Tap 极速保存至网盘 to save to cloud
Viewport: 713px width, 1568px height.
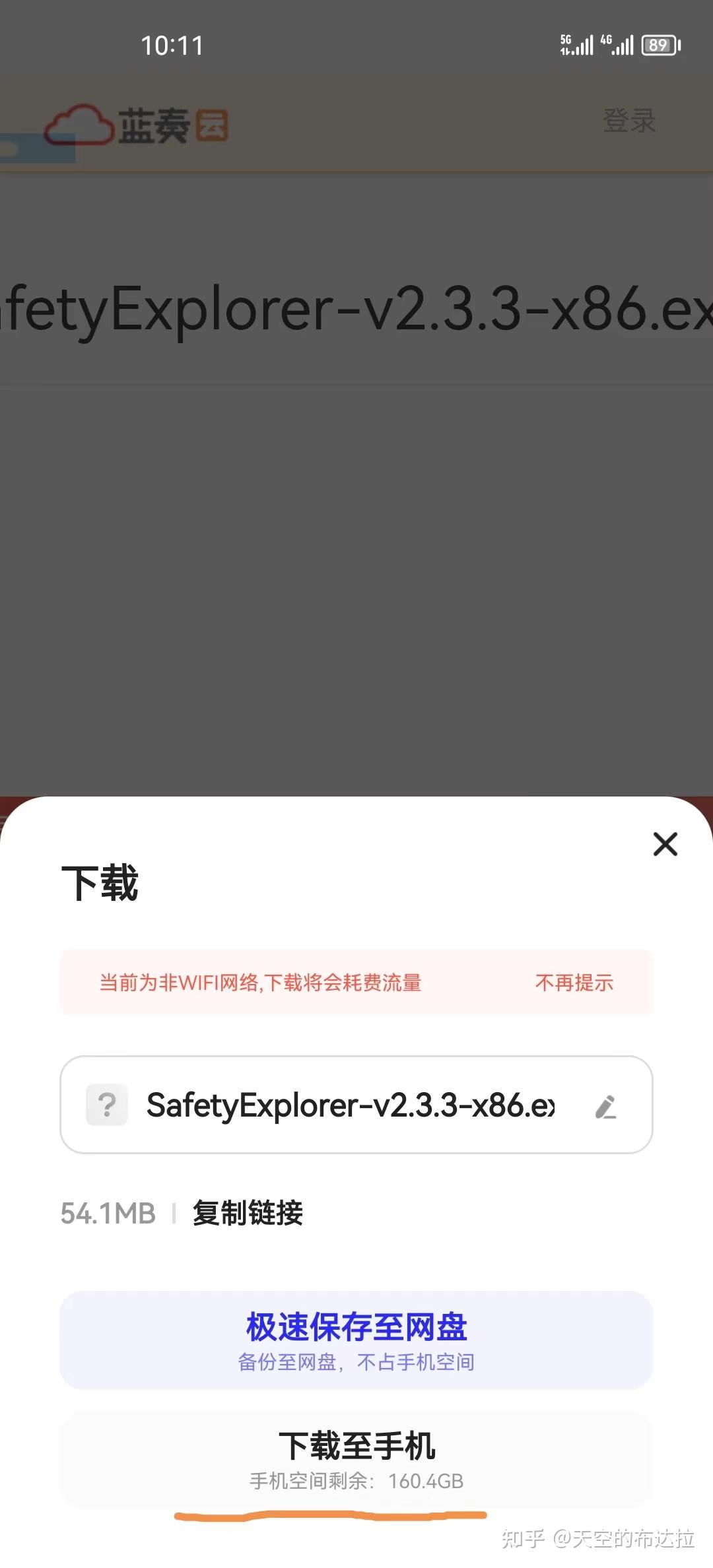pyautogui.click(x=356, y=1328)
